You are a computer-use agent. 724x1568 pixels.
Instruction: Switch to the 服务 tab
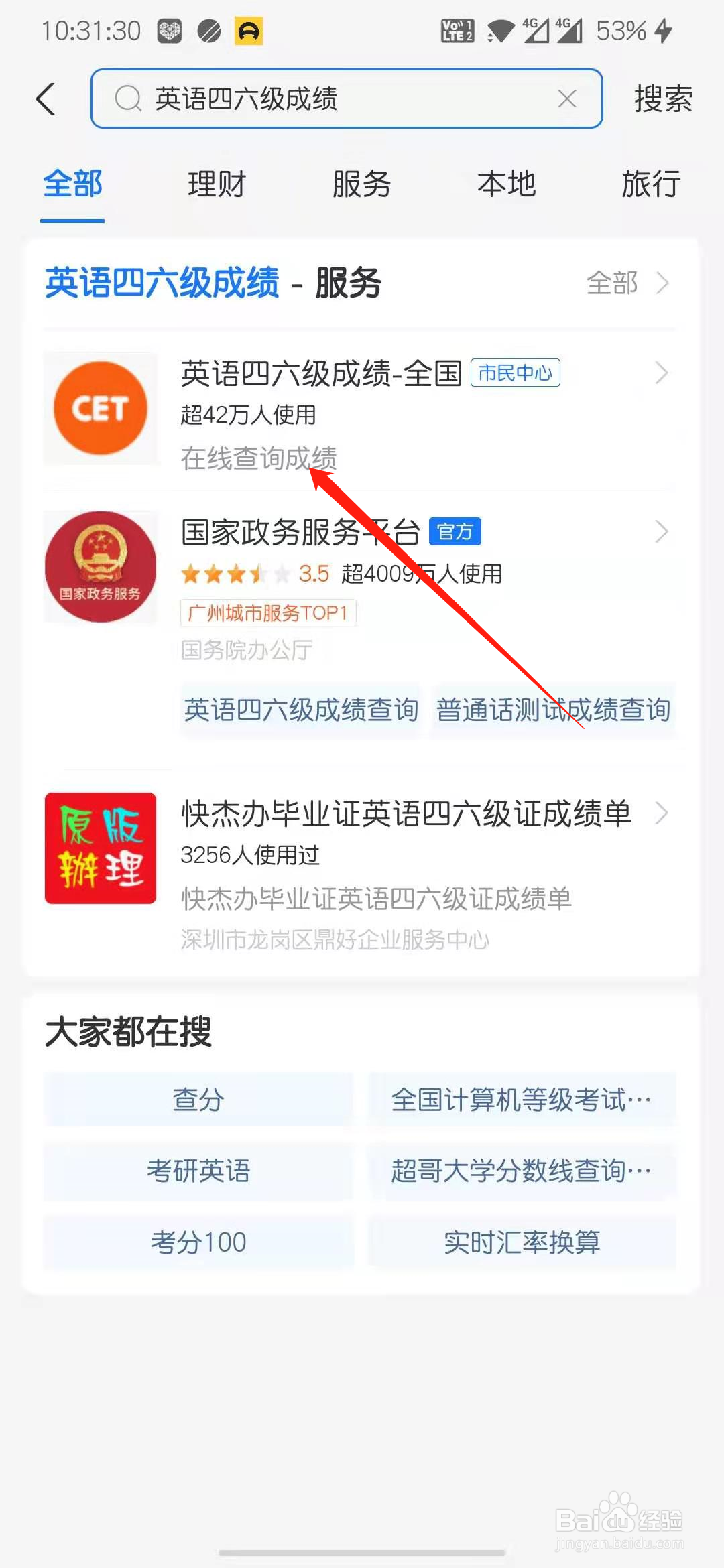tap(361, 184)
